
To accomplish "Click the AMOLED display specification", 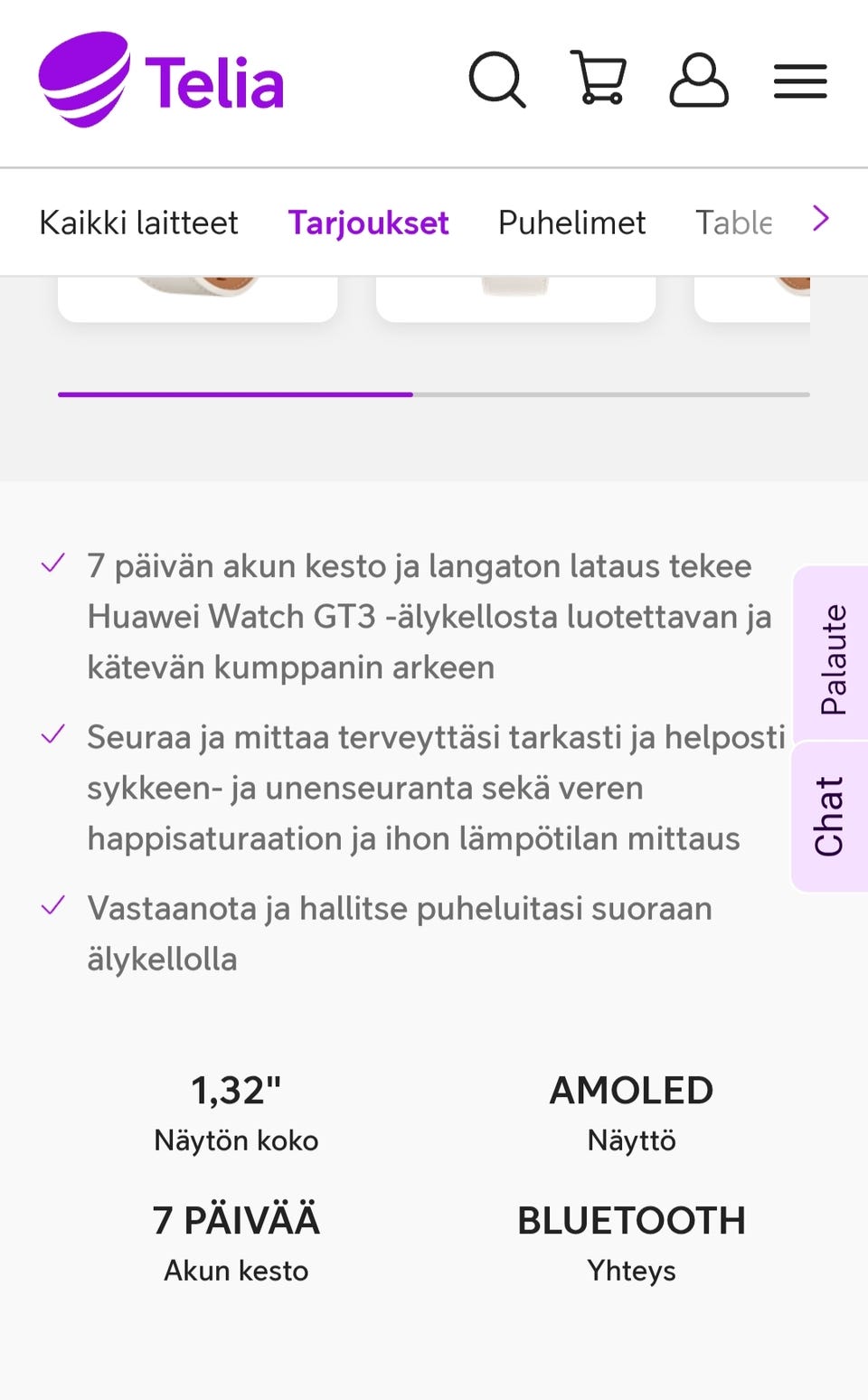I will (630, 1089).
